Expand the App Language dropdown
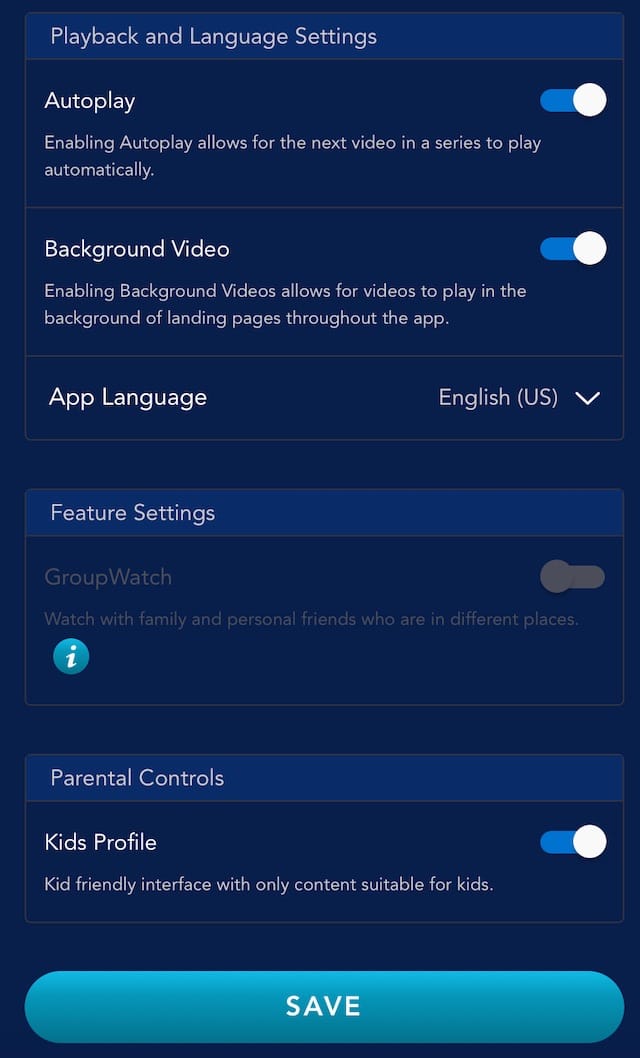The width and height of the screenshot is (640, 1058). click(x=587, y=398)
